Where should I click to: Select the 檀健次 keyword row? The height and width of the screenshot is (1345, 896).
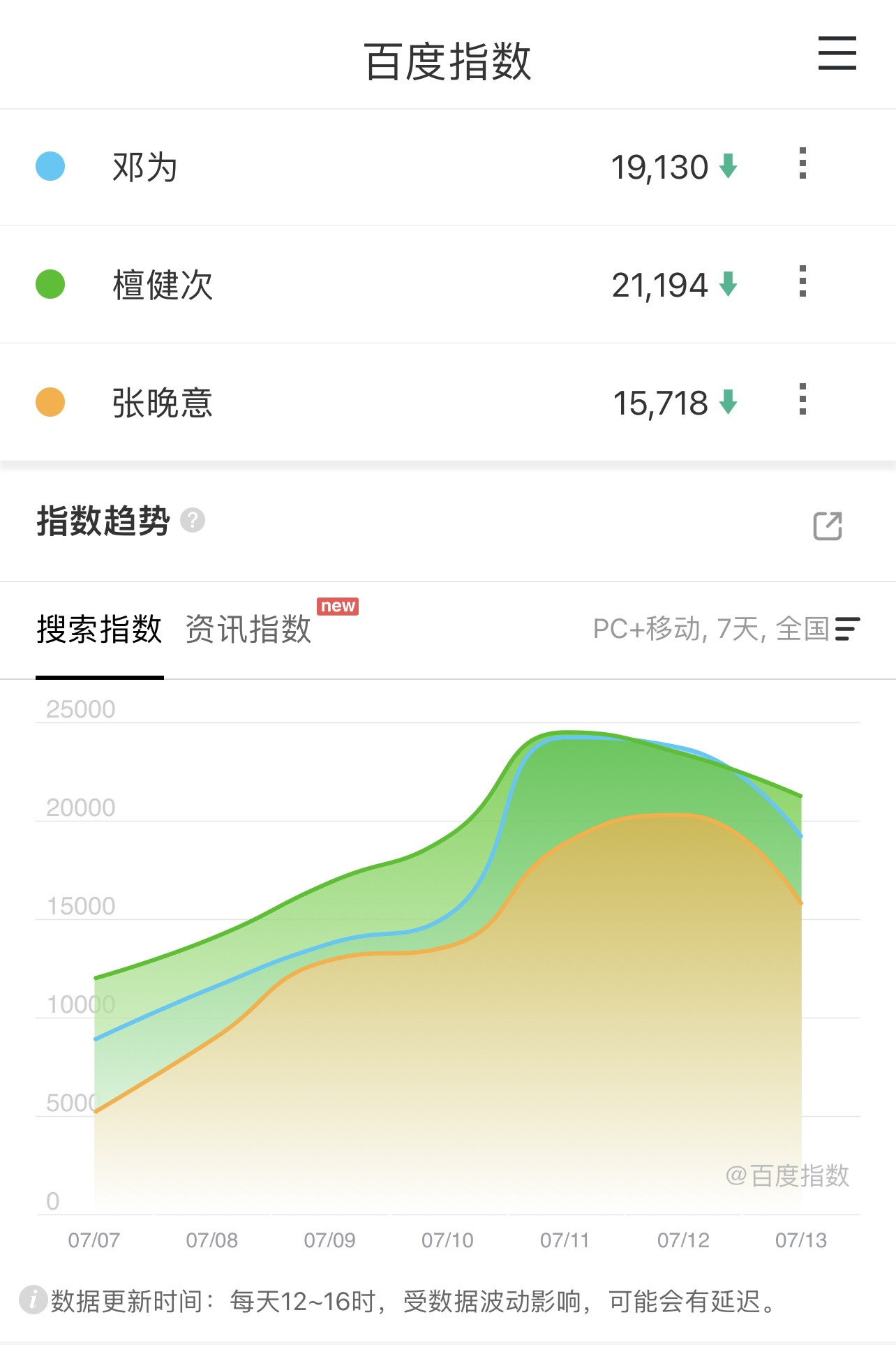tap(448, 285)
